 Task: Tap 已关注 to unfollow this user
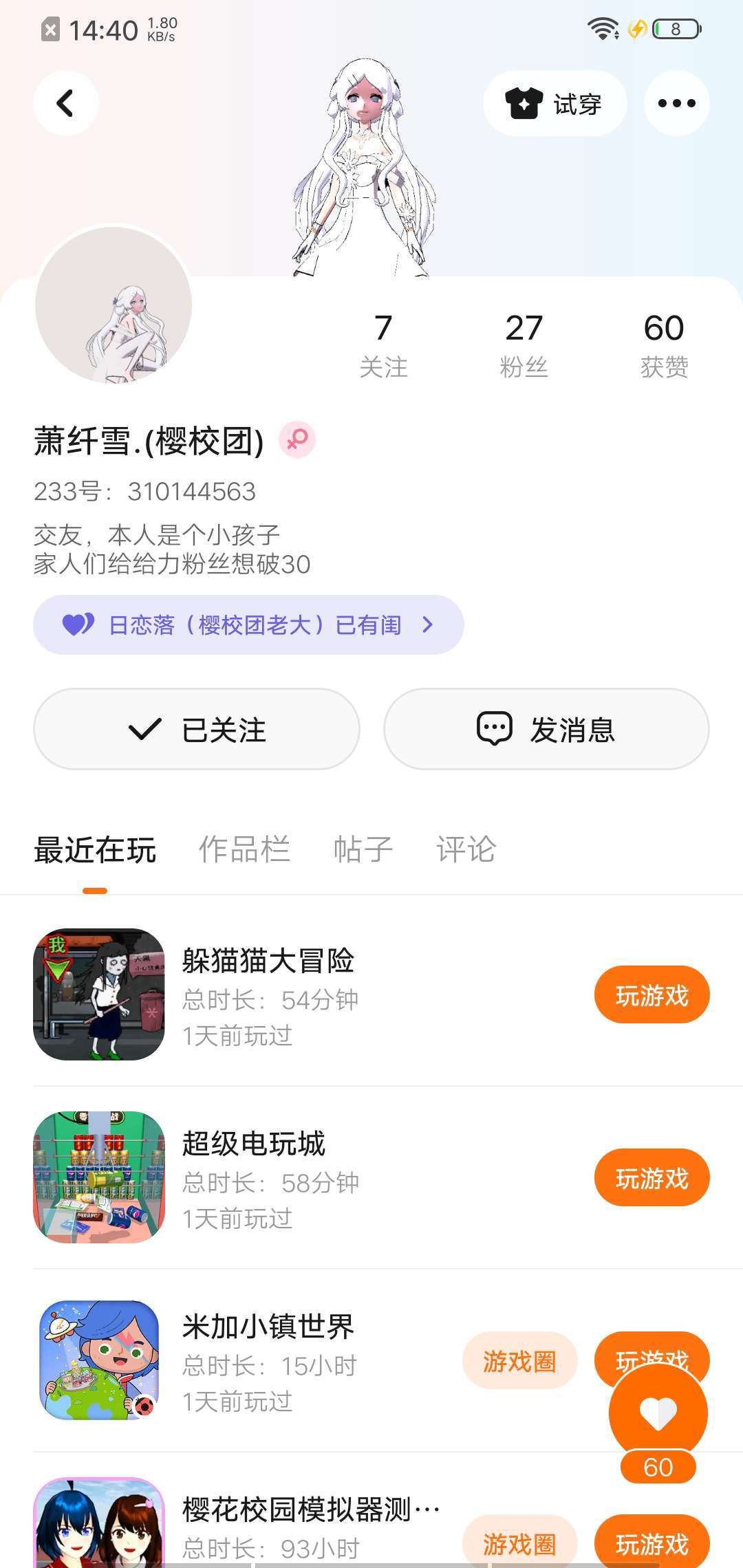click(197, 729)
